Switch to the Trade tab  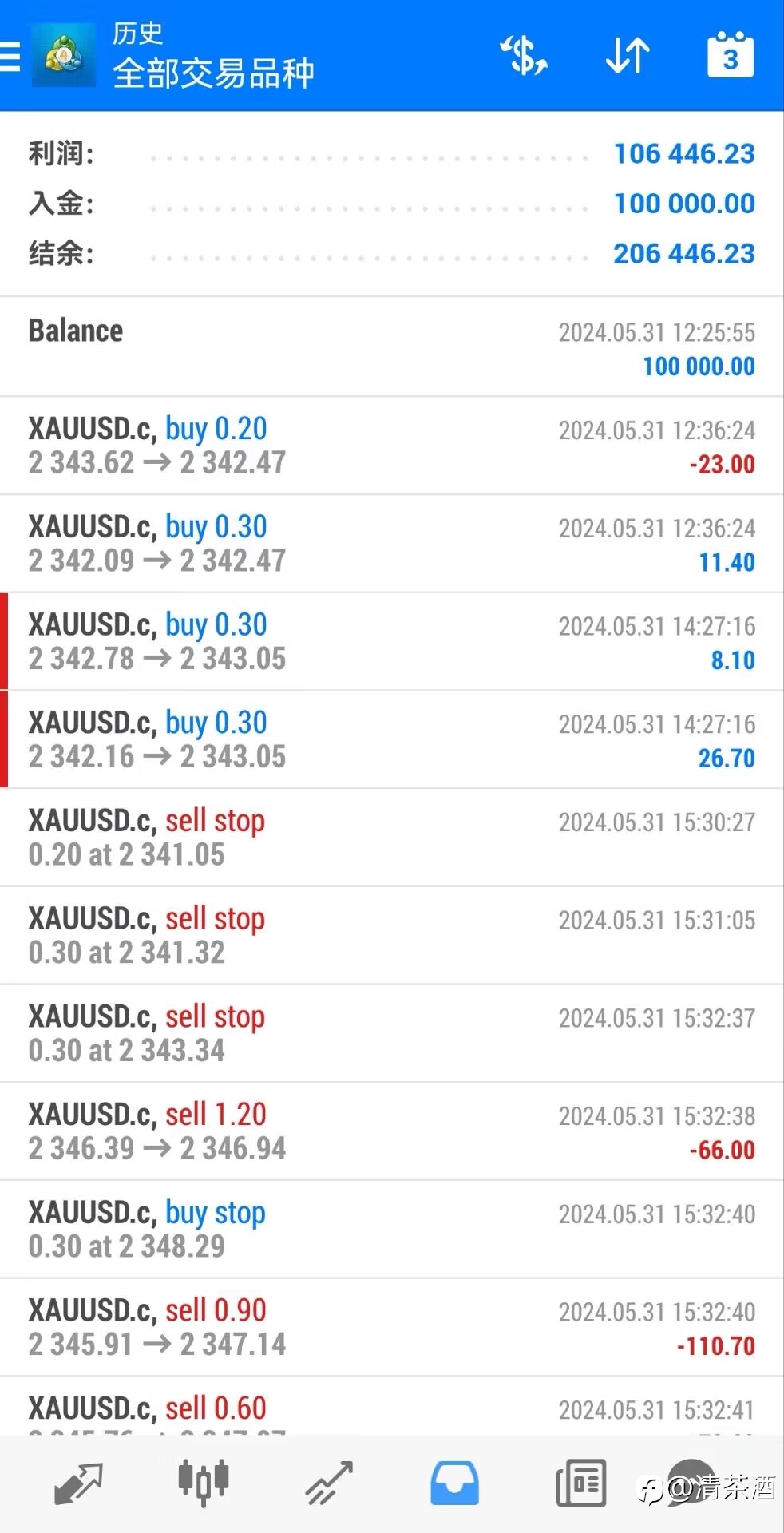click(x=329, y=1484)
